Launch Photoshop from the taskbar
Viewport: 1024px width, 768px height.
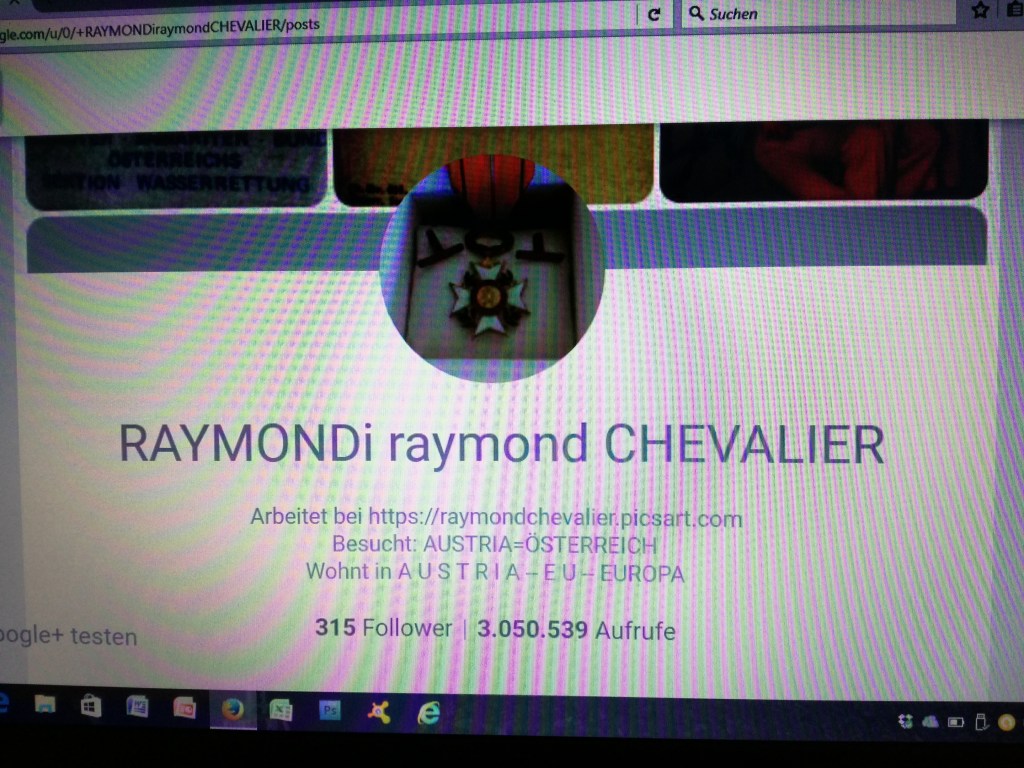[x=329, y=710]
